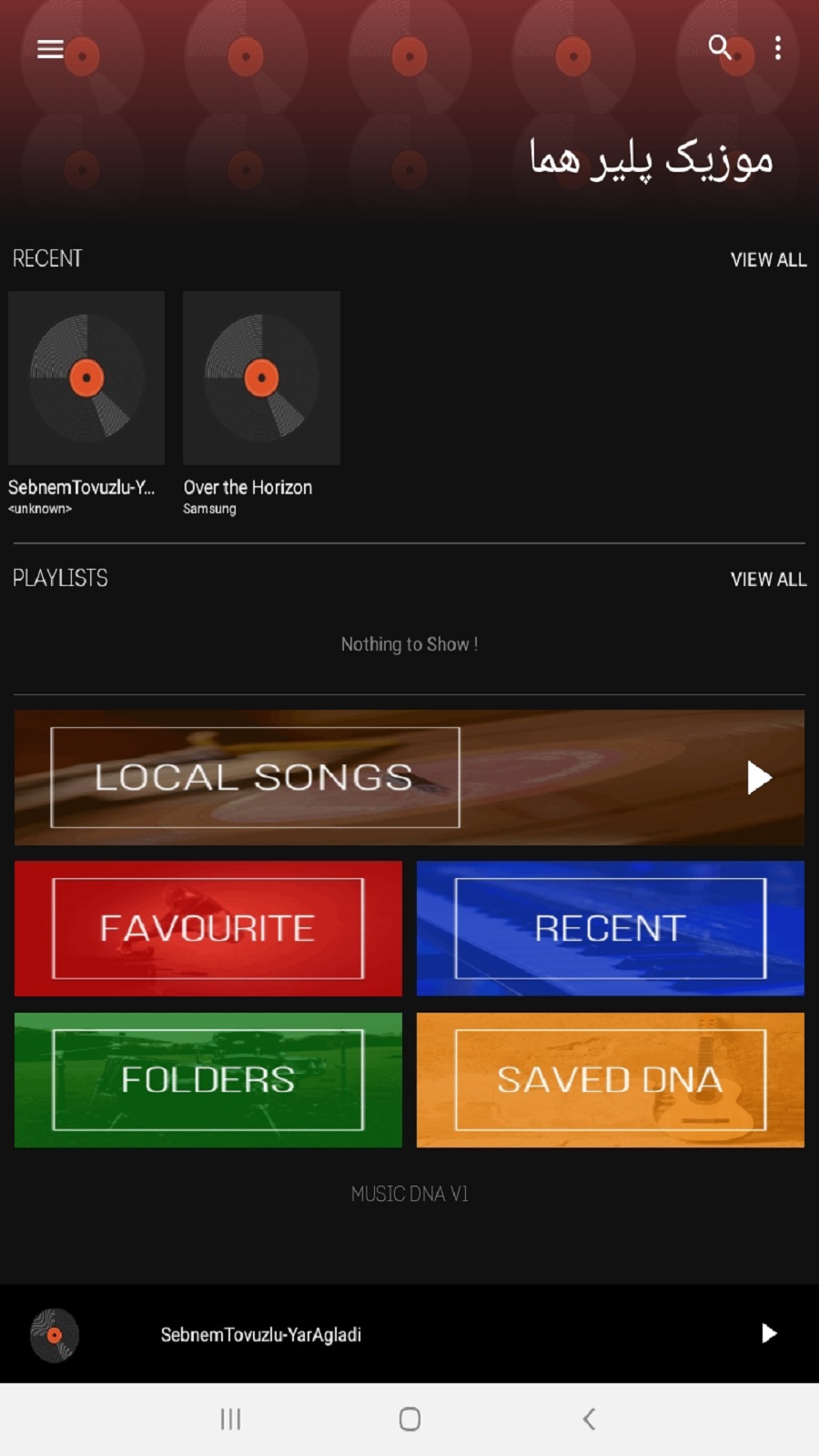
Task: View all recent songs
Action: 768,260
